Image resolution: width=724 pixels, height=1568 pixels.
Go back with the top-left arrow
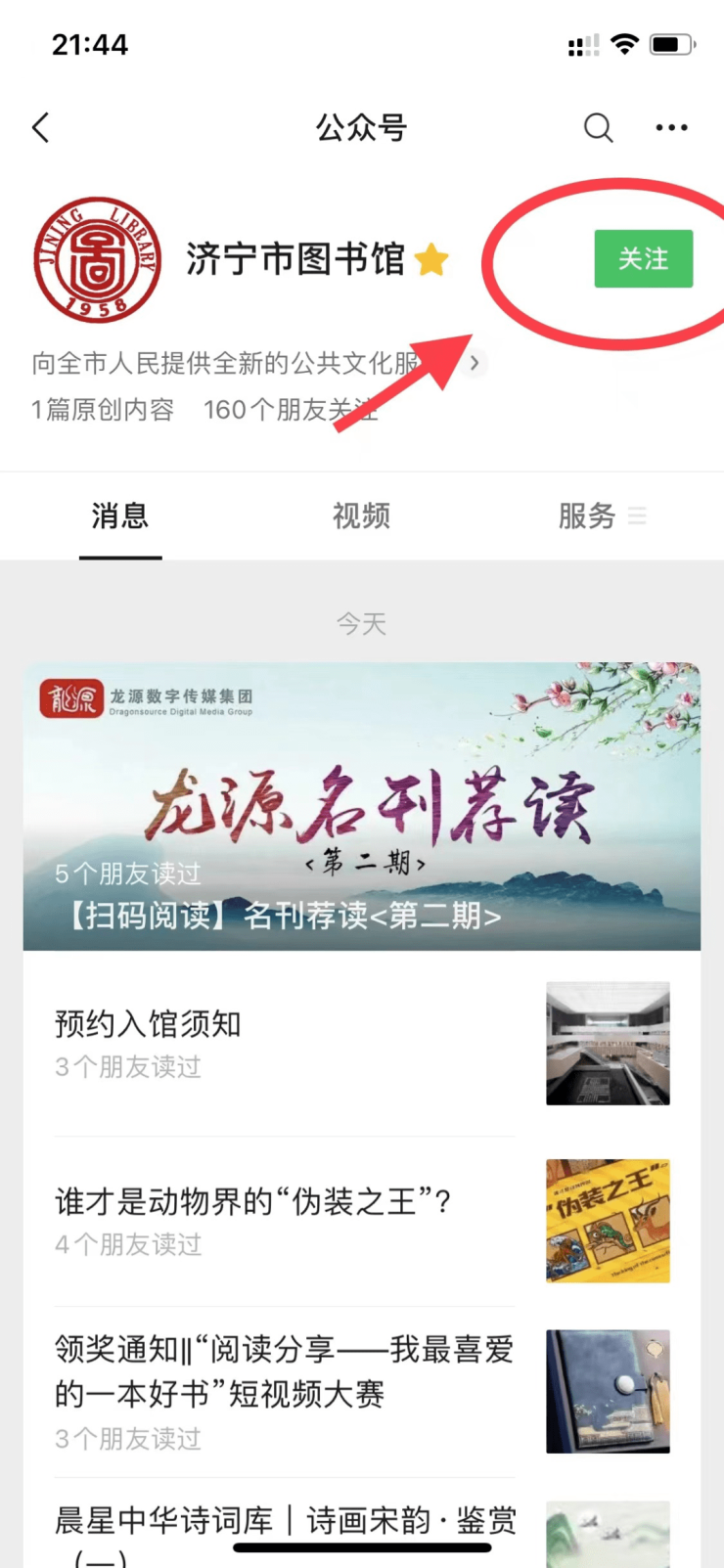coord(40,127)
